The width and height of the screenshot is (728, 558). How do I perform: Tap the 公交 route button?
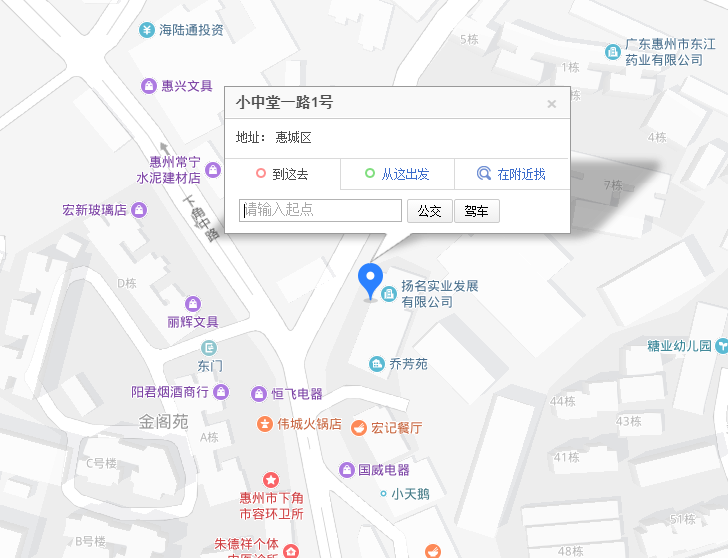coord(429,211)
